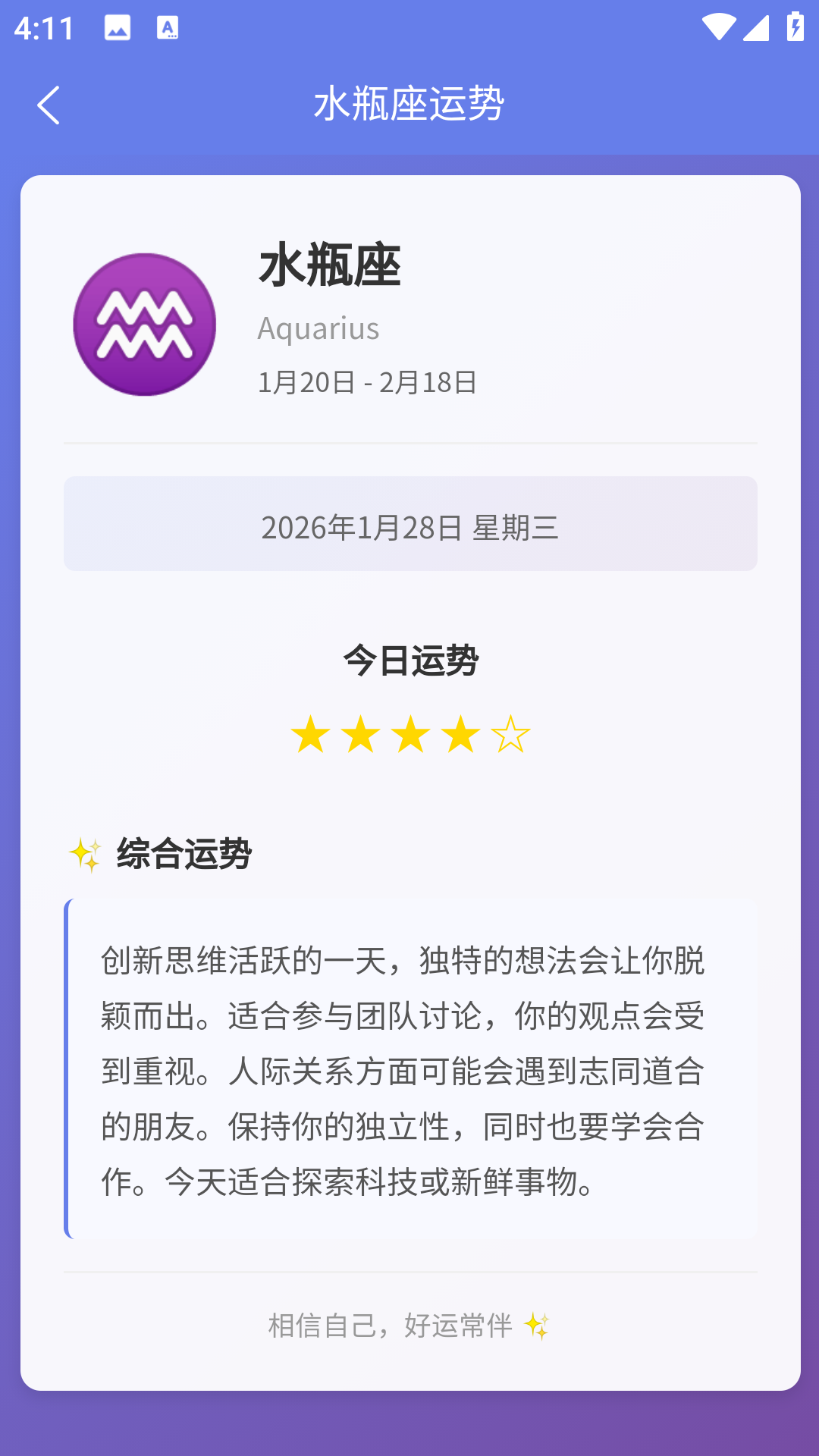Adjust rating by clicking the middle star

[412, 733]
